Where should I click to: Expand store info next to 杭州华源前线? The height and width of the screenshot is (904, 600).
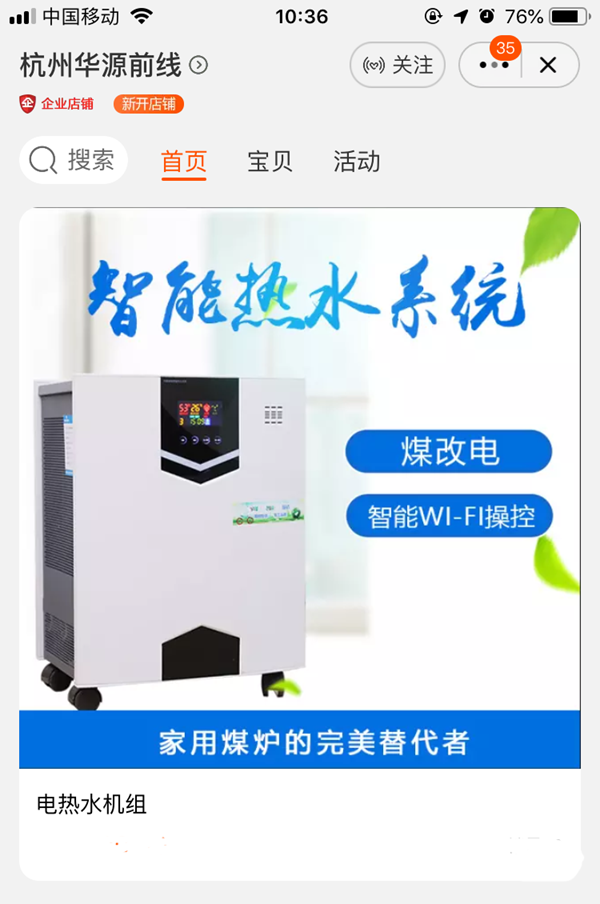(199, 66)
